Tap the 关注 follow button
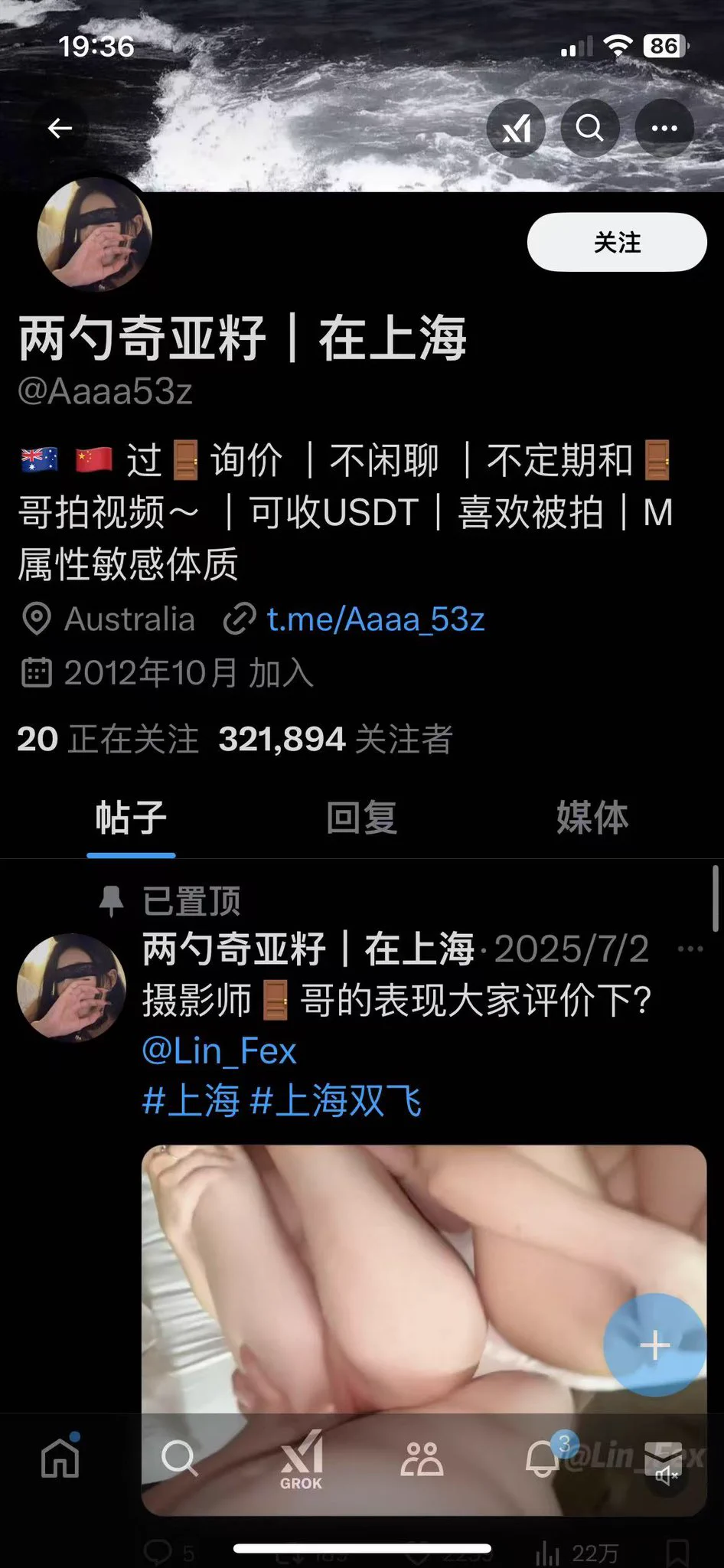The height and width of the screenshot is (1568, 724). (616, 243)
